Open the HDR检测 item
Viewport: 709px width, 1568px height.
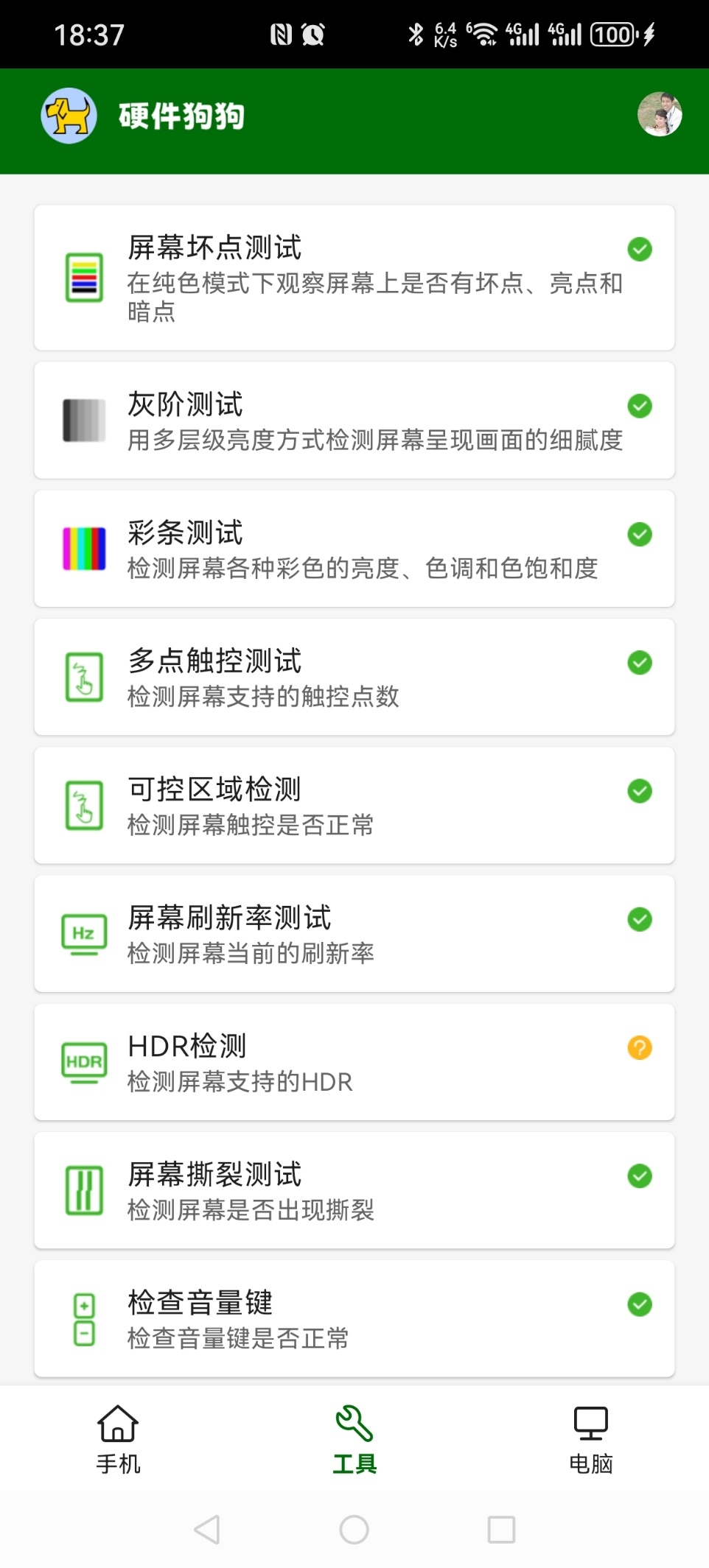point(354,1061)
